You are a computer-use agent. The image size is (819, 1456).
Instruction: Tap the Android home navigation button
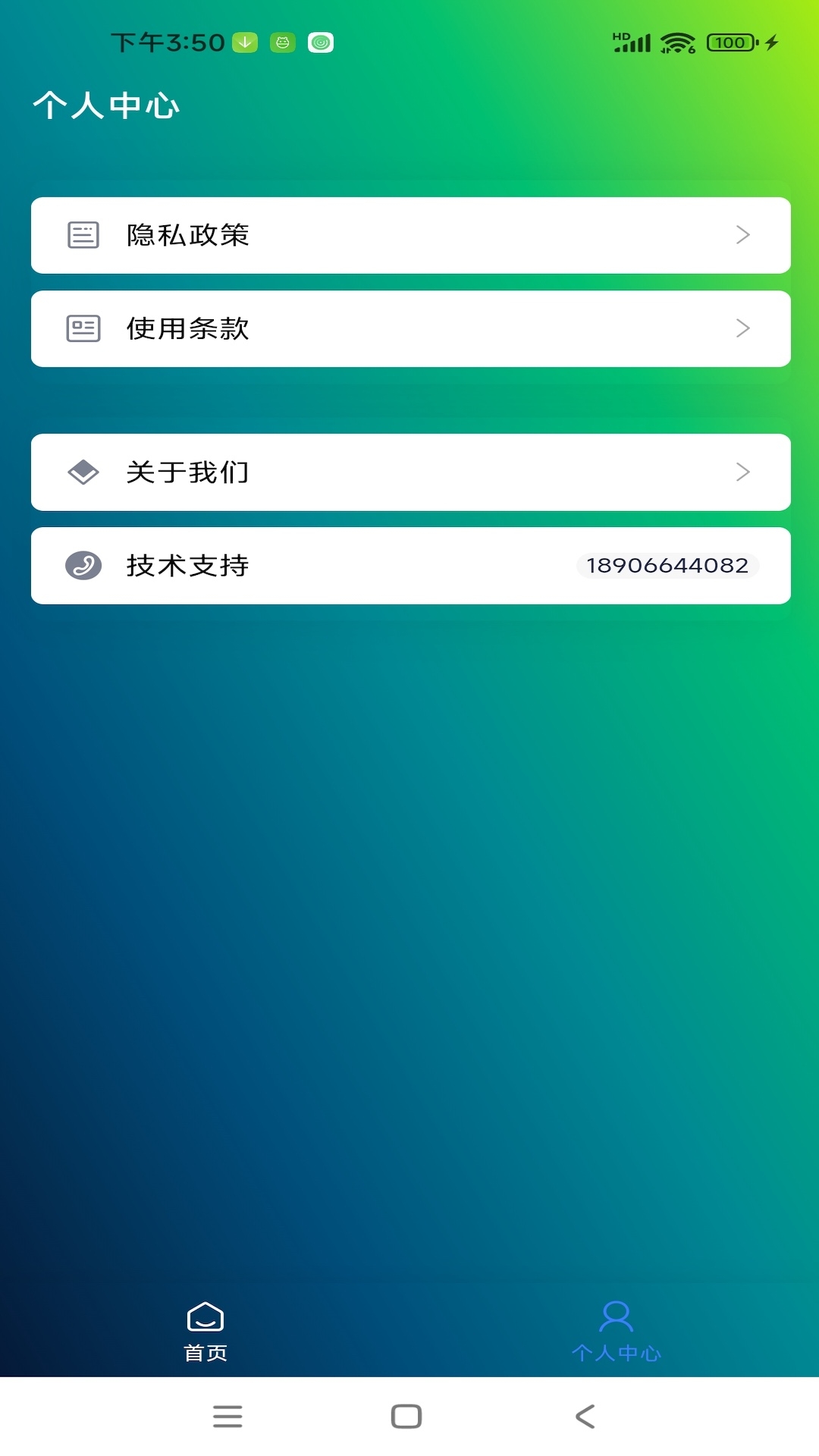tap(405, 1415)
